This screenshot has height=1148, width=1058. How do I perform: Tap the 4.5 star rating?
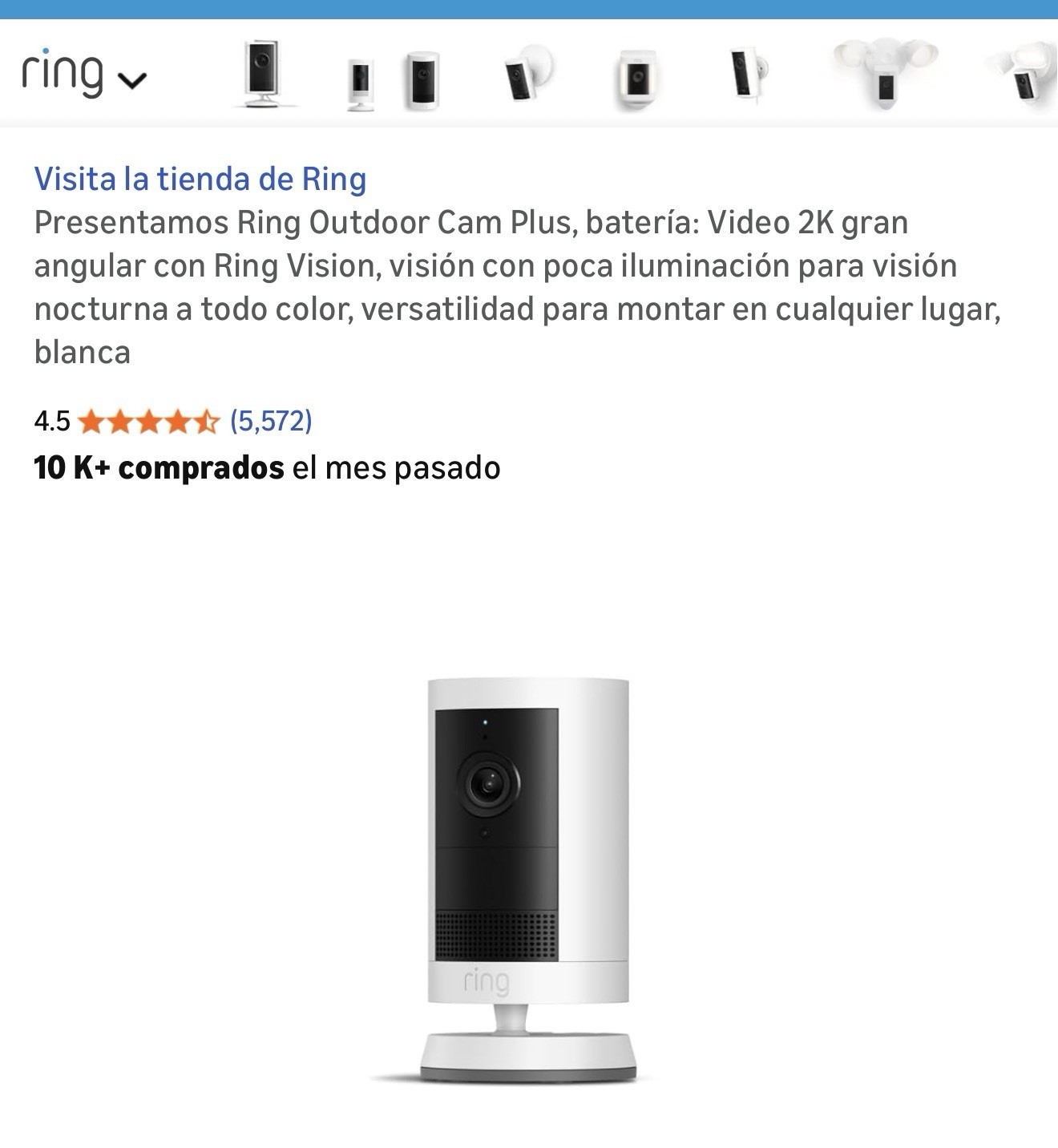click(148, 420)
